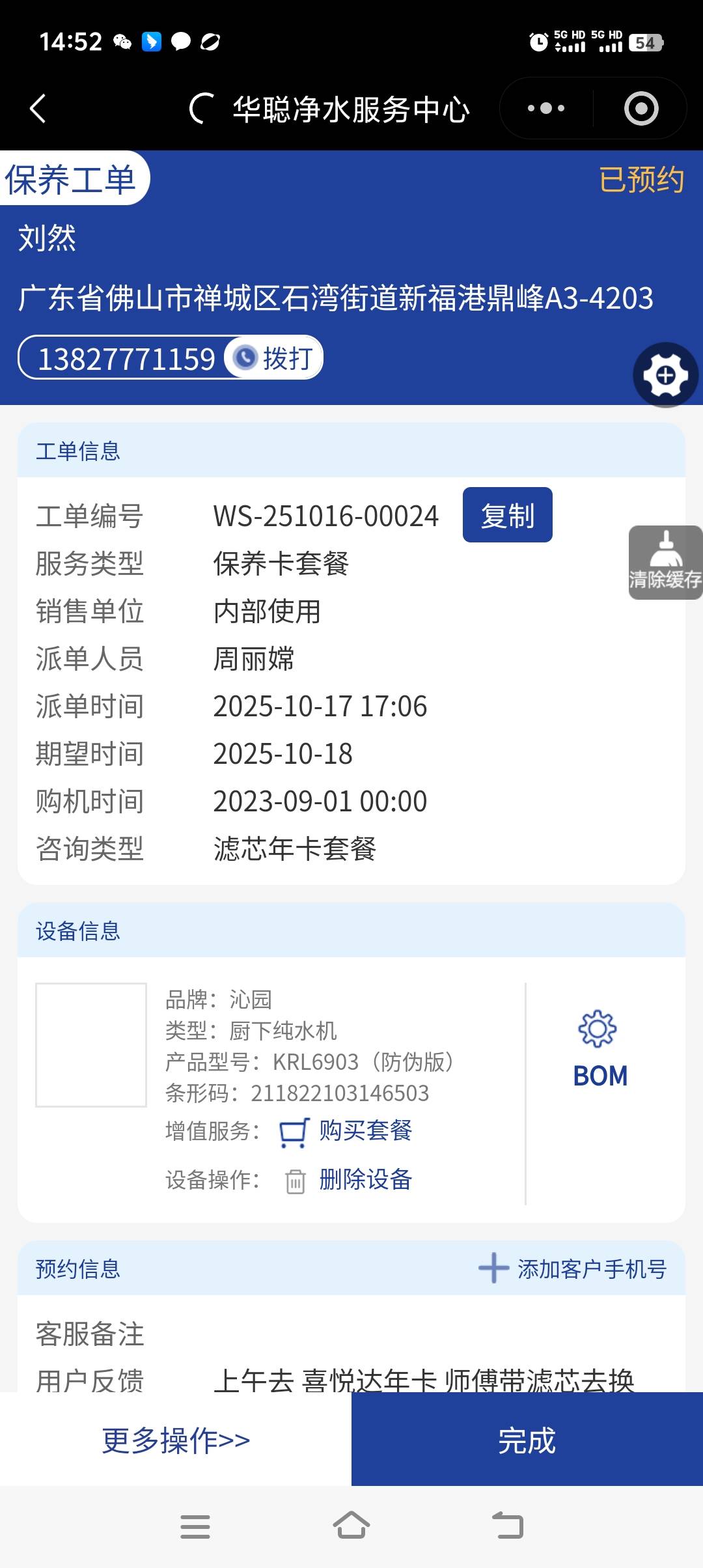Tap the floating gear plus icon

point(665,375)
